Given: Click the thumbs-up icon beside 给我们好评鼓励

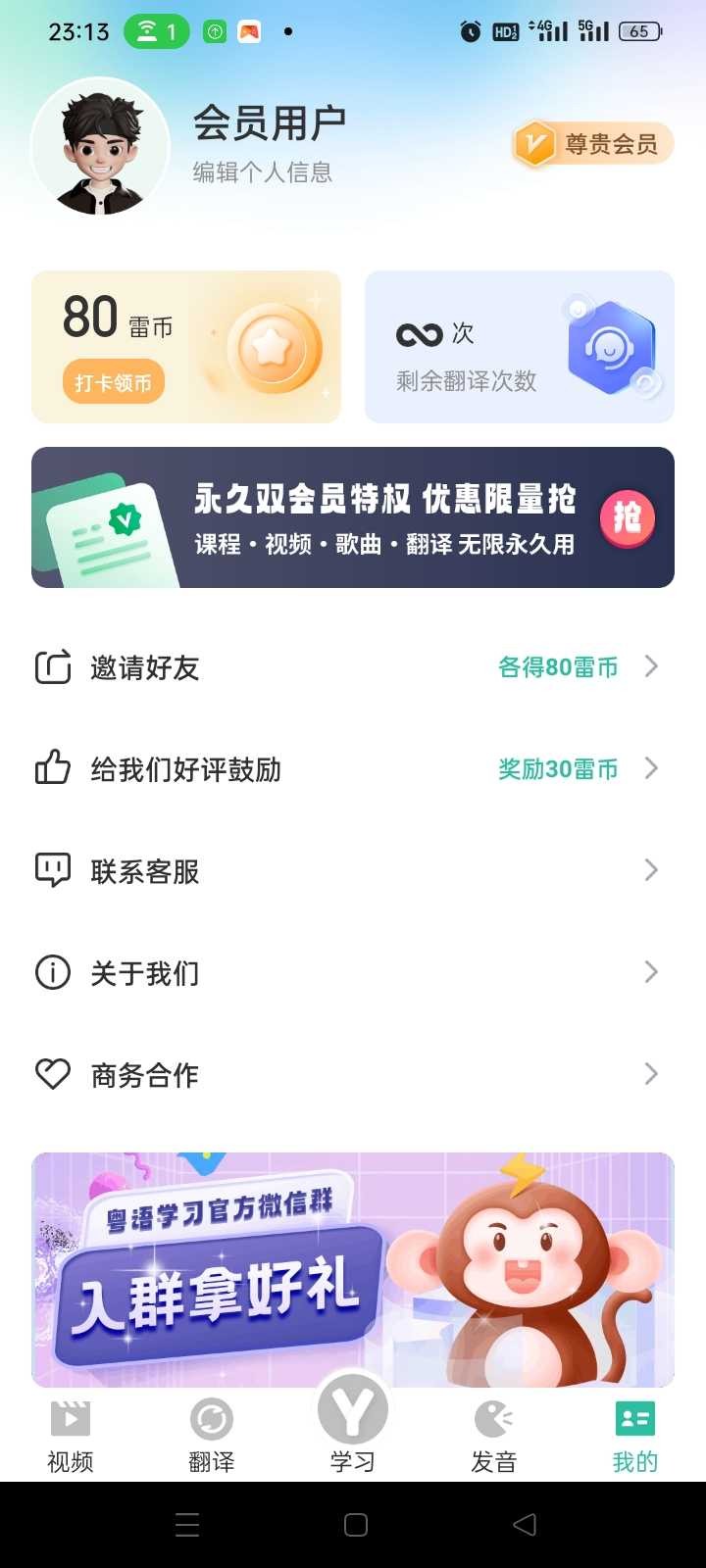Looking at the screenshot, I should pos(52,768).
